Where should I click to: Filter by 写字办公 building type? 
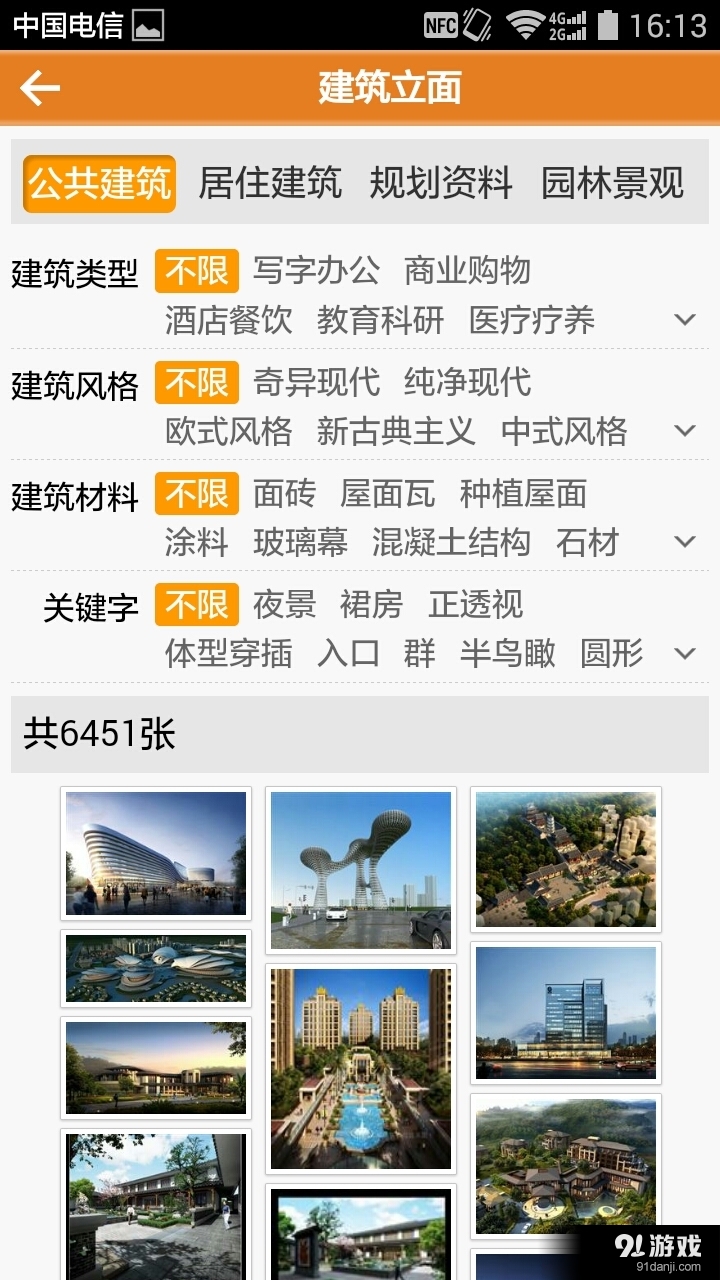316,271
